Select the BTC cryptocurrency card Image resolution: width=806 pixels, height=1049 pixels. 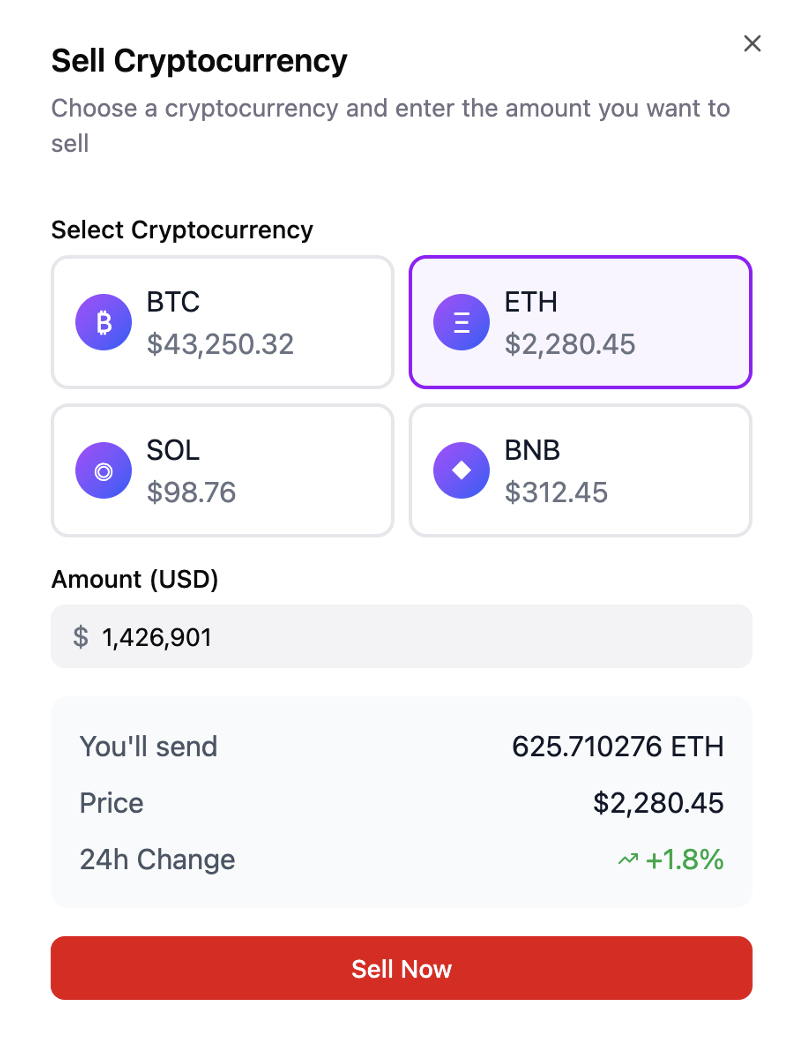[222, 322]
